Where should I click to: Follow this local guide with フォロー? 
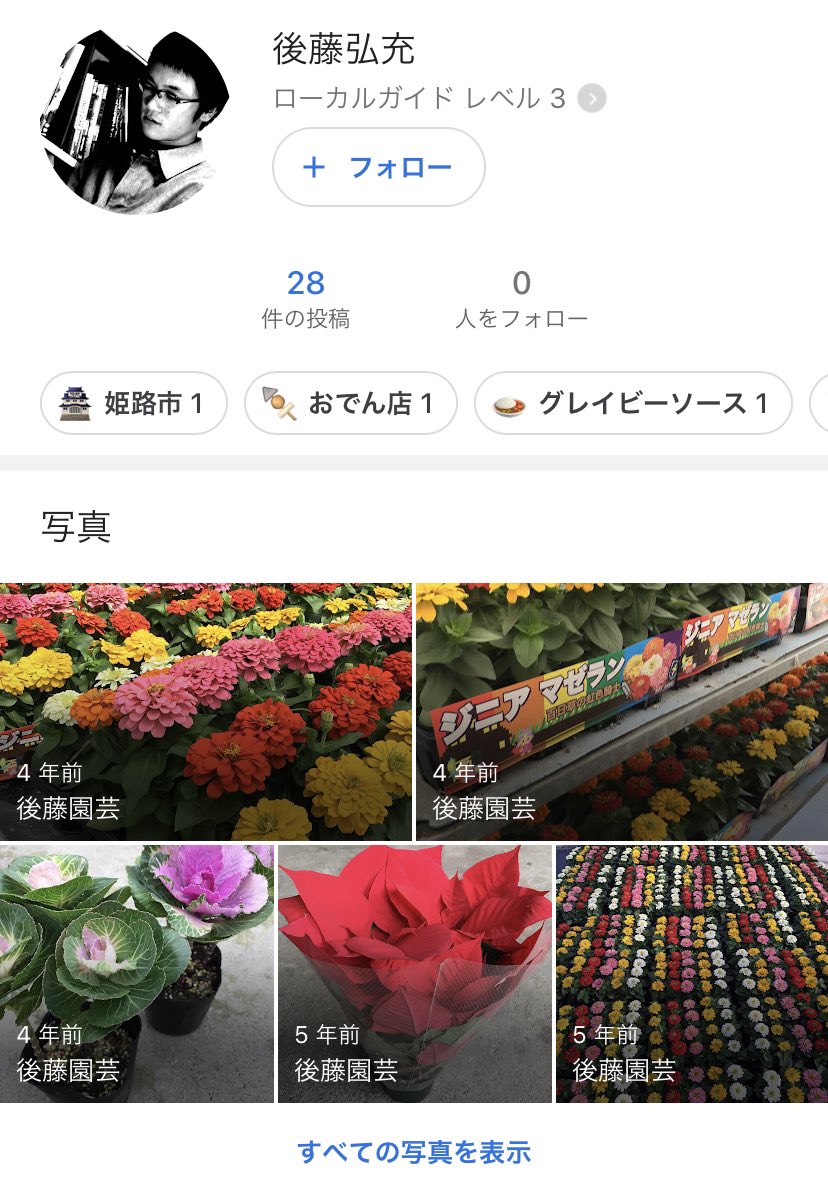(x=379, y=167)
